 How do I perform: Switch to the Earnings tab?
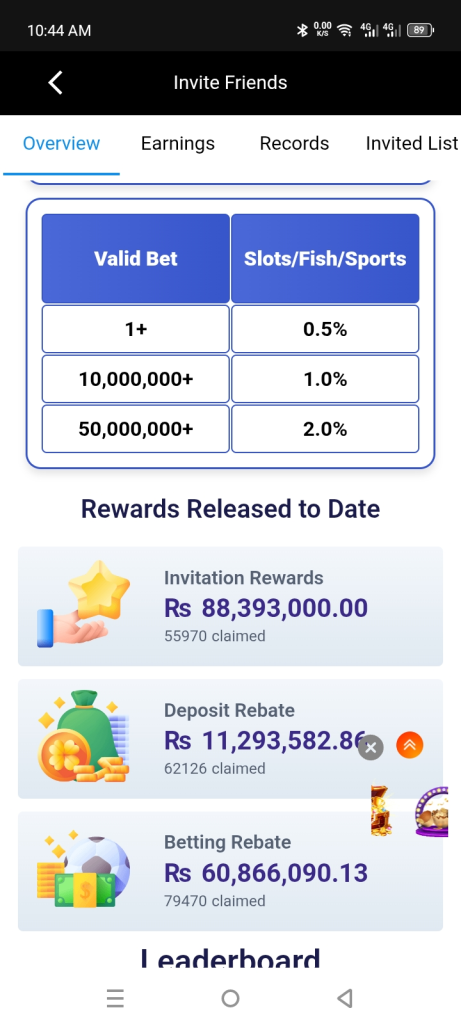click(x=178, y=144)
